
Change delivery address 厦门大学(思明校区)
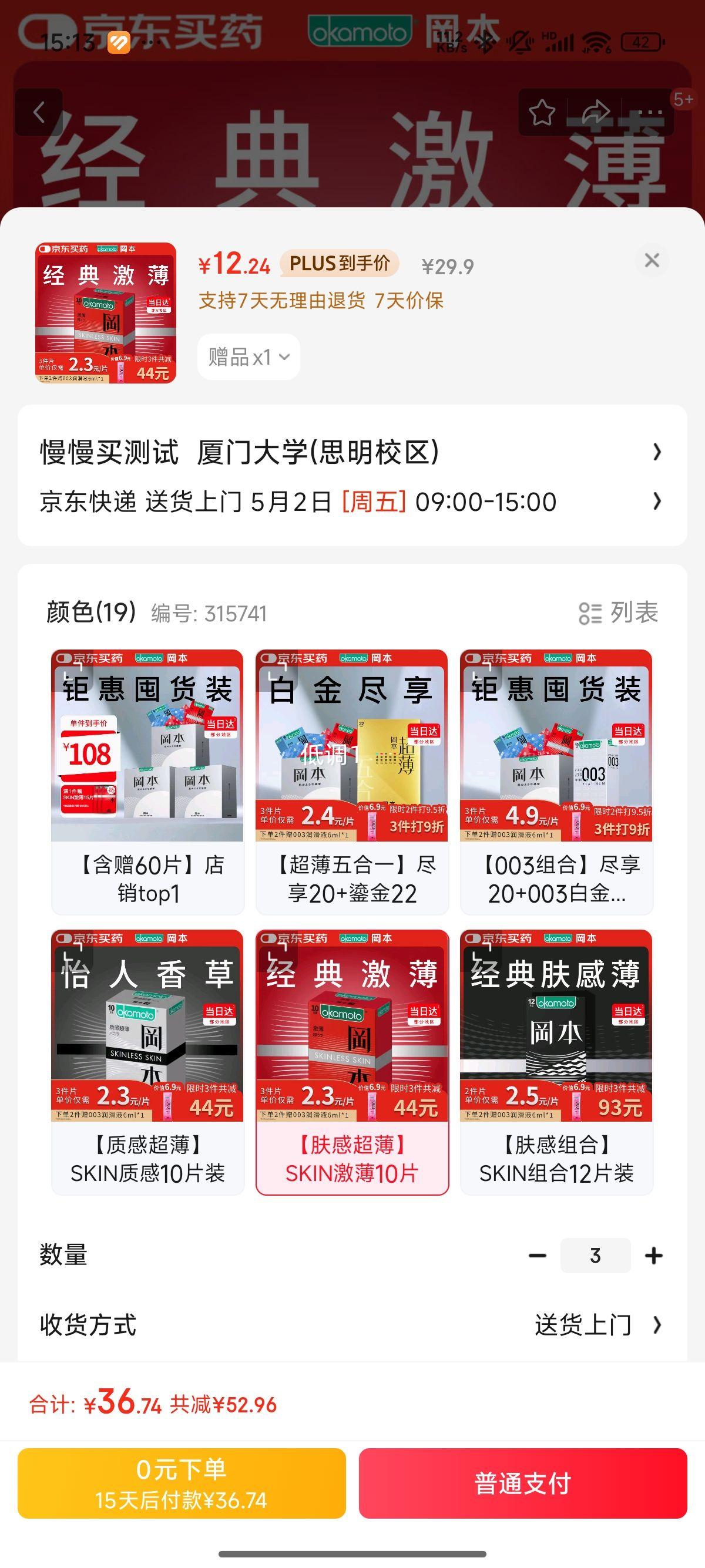pos(352,452)
